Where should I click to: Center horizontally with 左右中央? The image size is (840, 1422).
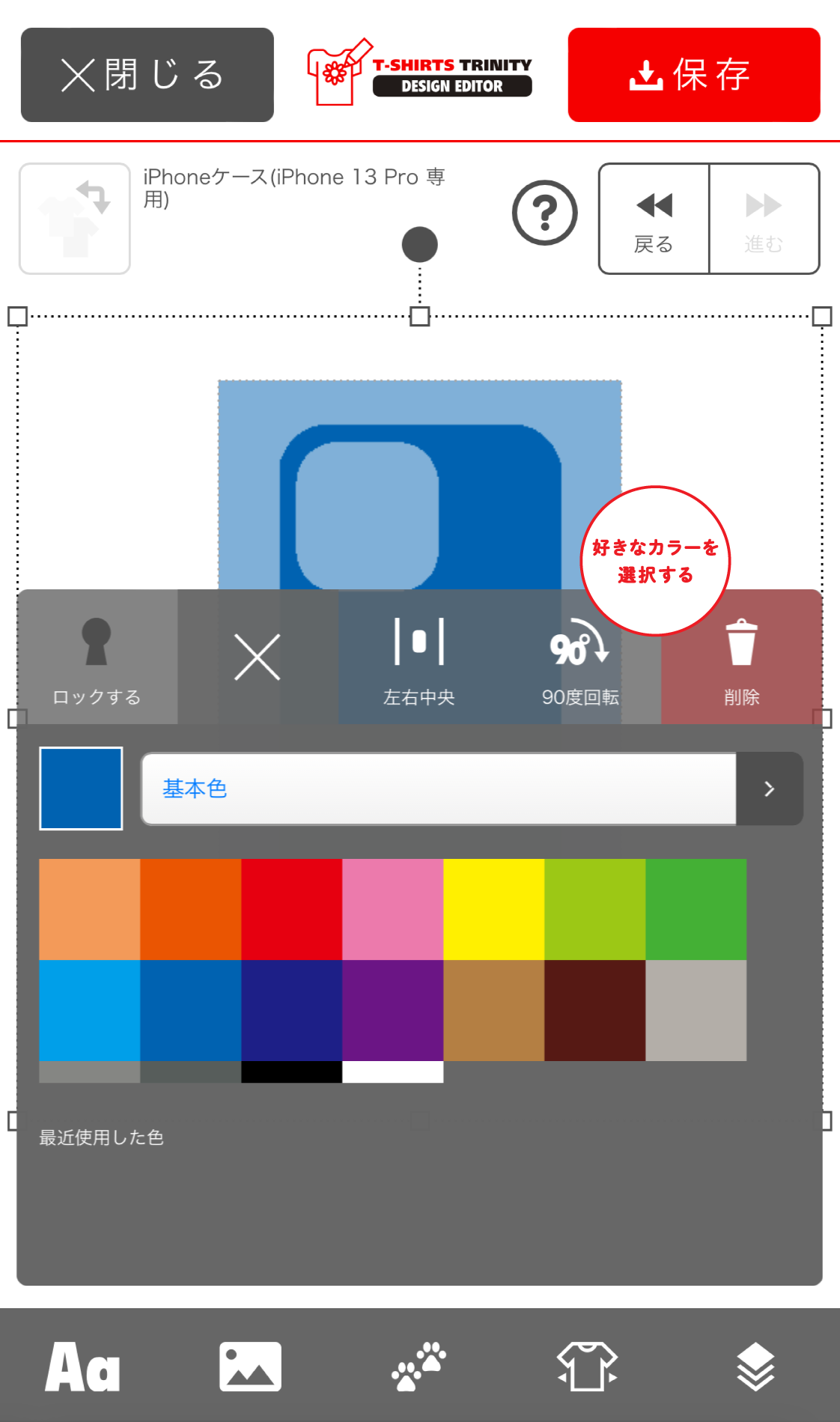tap(419, 657)
